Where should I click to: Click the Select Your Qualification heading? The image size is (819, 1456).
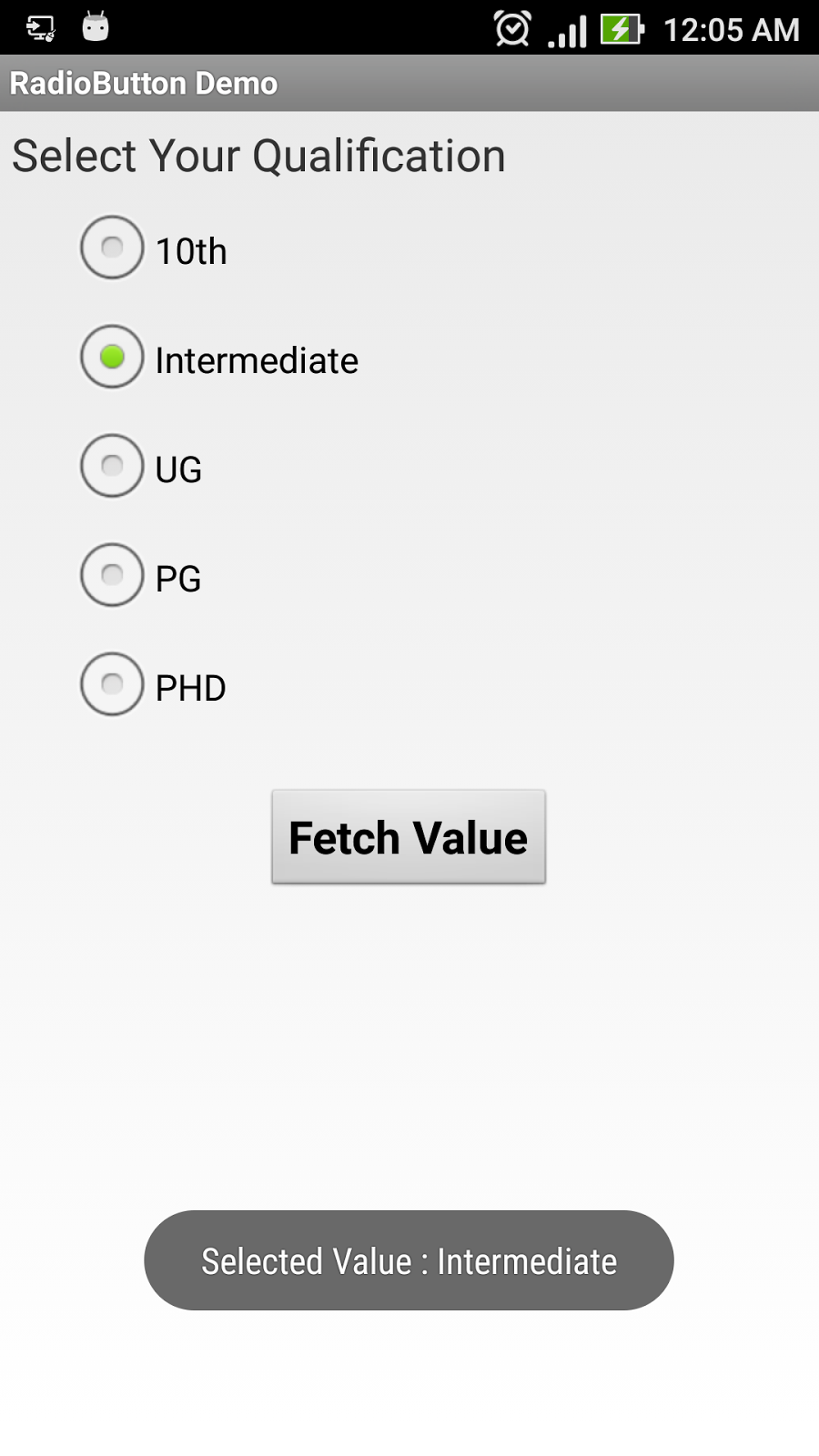pos(258,155)
